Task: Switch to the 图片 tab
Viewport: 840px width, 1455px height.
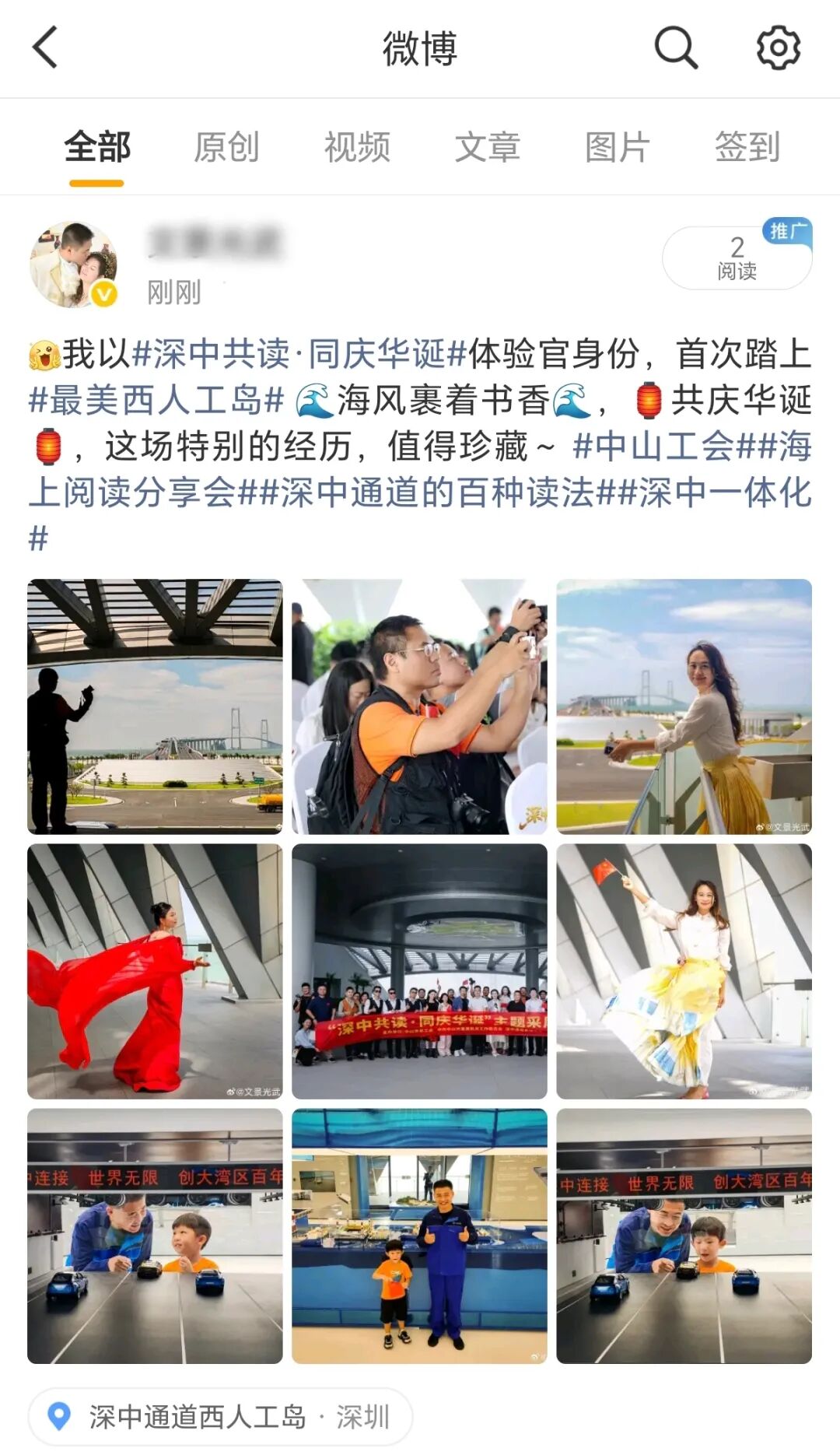Action: [x=617, y=147]
